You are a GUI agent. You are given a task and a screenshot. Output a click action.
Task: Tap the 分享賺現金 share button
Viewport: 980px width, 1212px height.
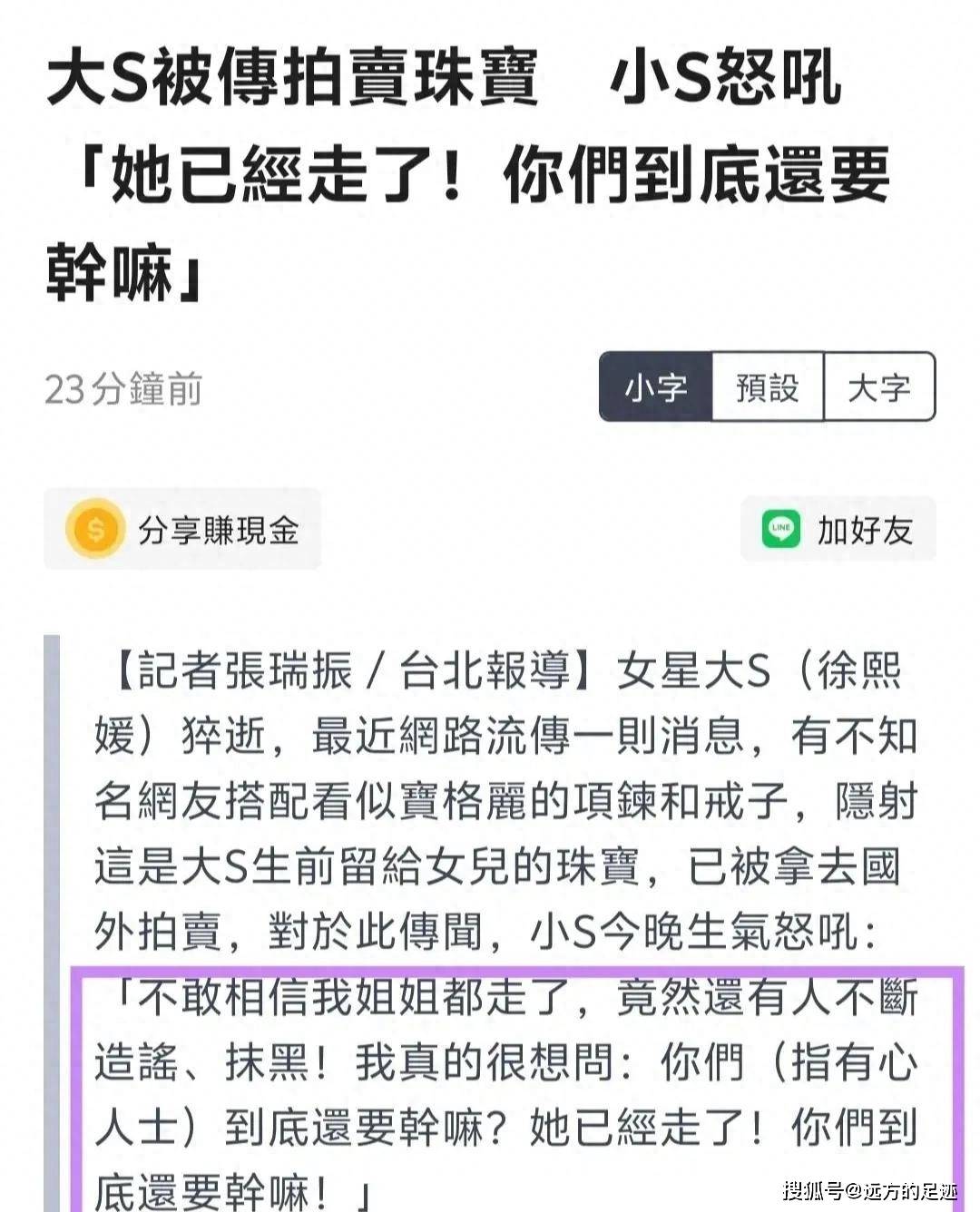[x=182, y=529]
